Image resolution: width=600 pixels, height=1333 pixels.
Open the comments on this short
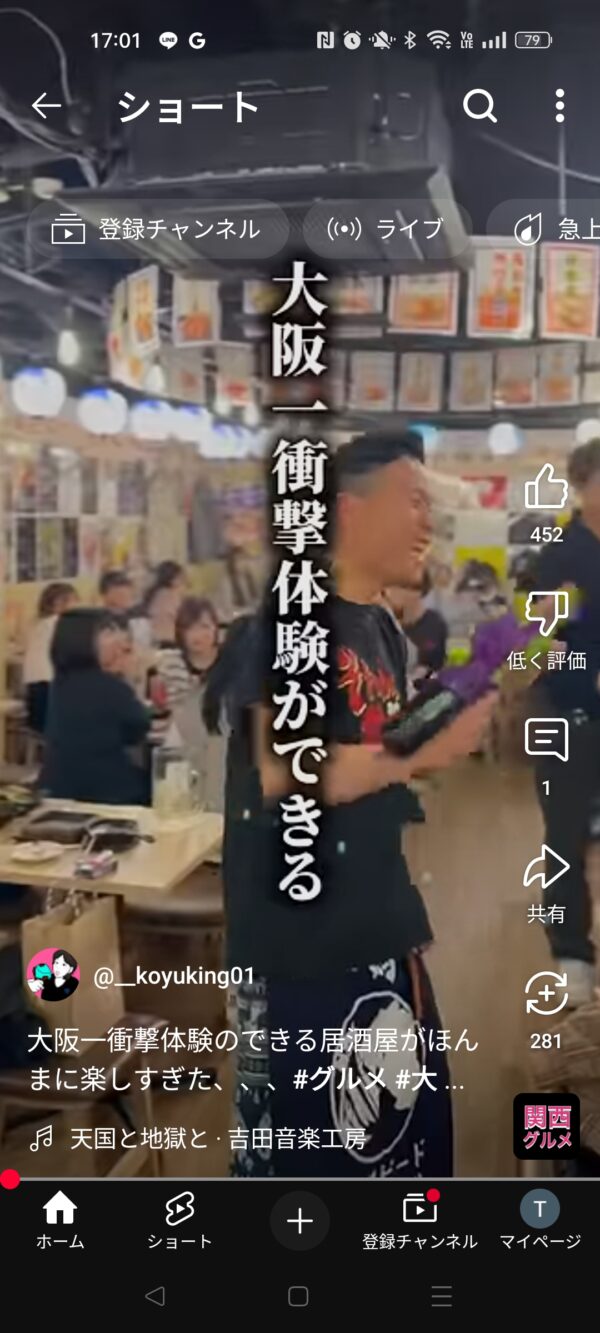coord(546,742)
